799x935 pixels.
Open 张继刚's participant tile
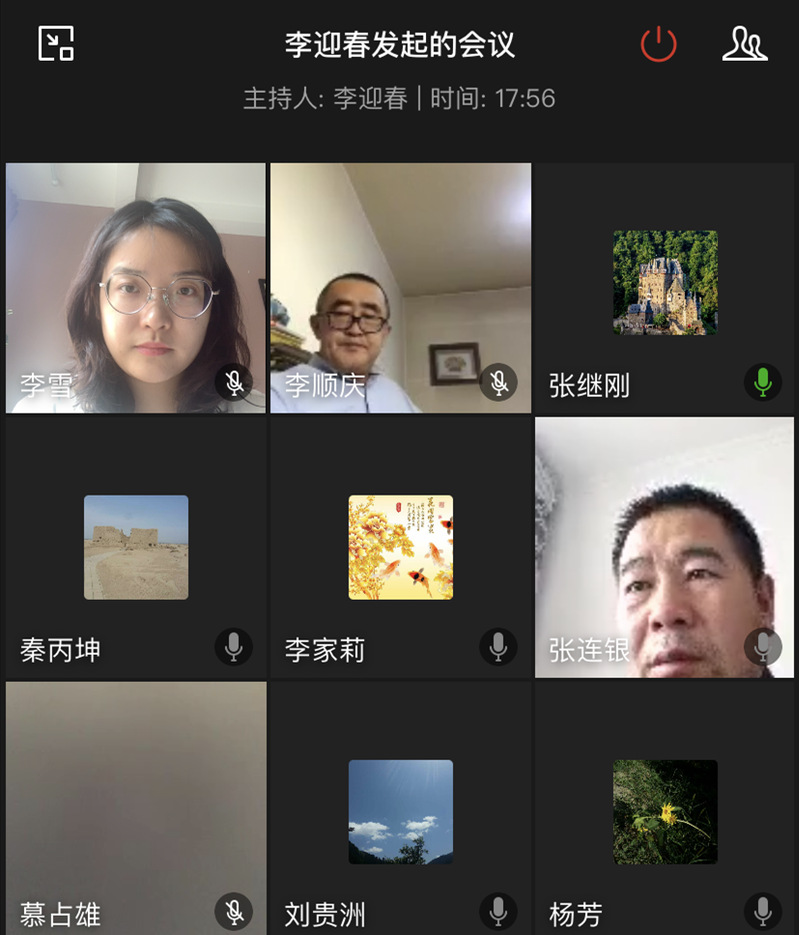(665, 288)
